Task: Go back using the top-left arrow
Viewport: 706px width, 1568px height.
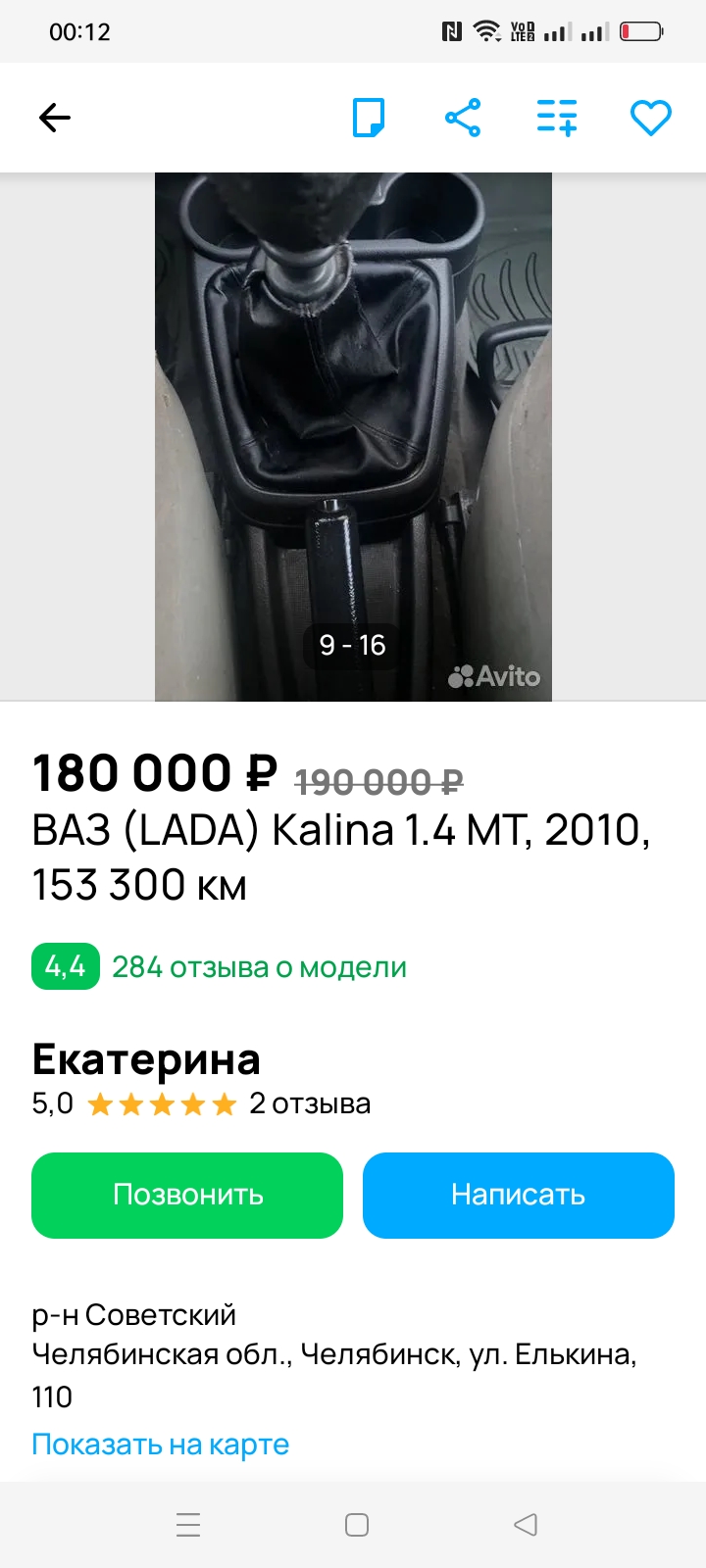Action: point(55,118)
